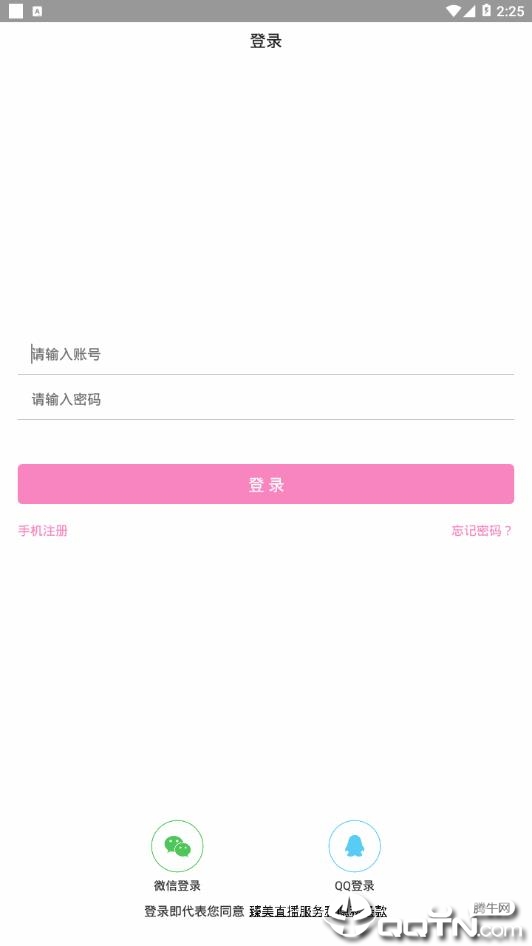The image size is (532, 946).
Task: Open the 臻美直播 service terms link
Action: click(318, 911)
